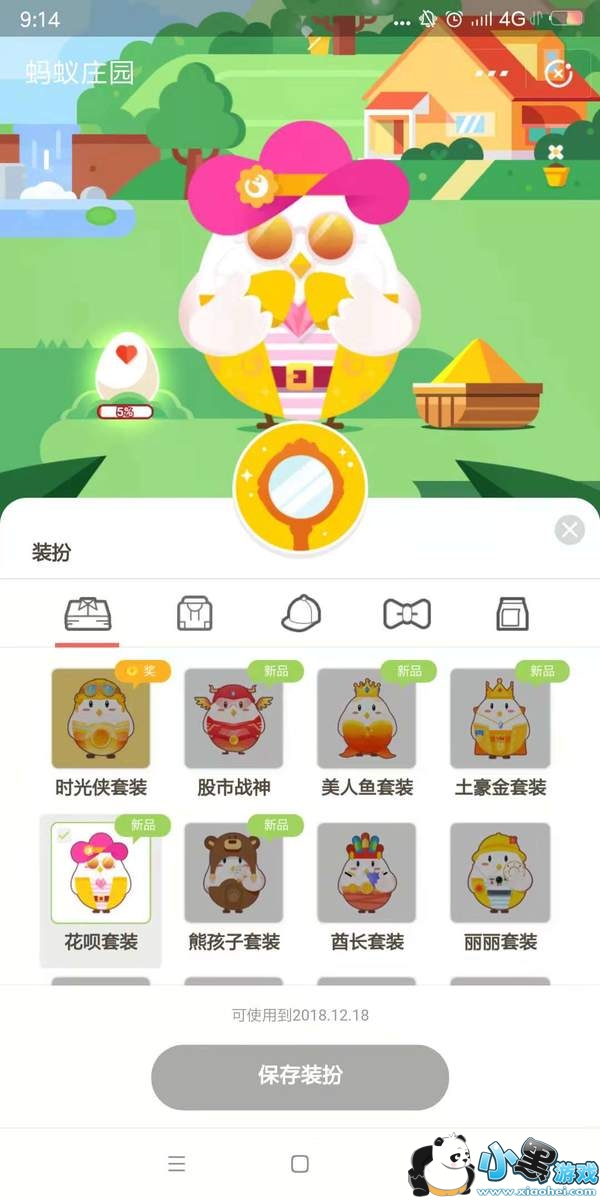
Task: Switch to the bow tie accessories tab
Action: [407, 613]
